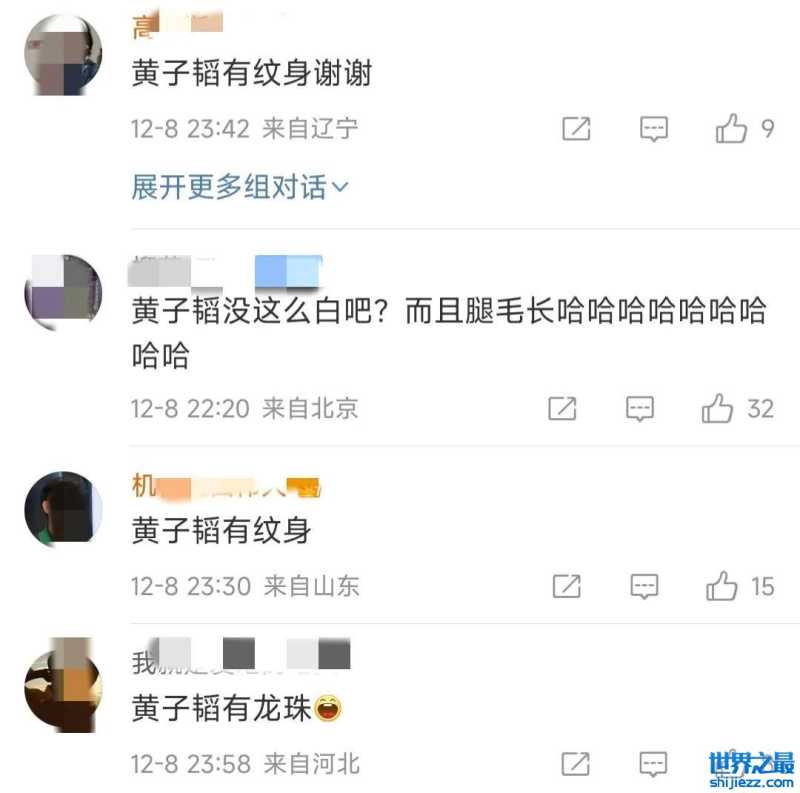Reply to the 腿毛长 comment from 北京
Viewport: 800px width, 793px height.
tap(640, 408)
